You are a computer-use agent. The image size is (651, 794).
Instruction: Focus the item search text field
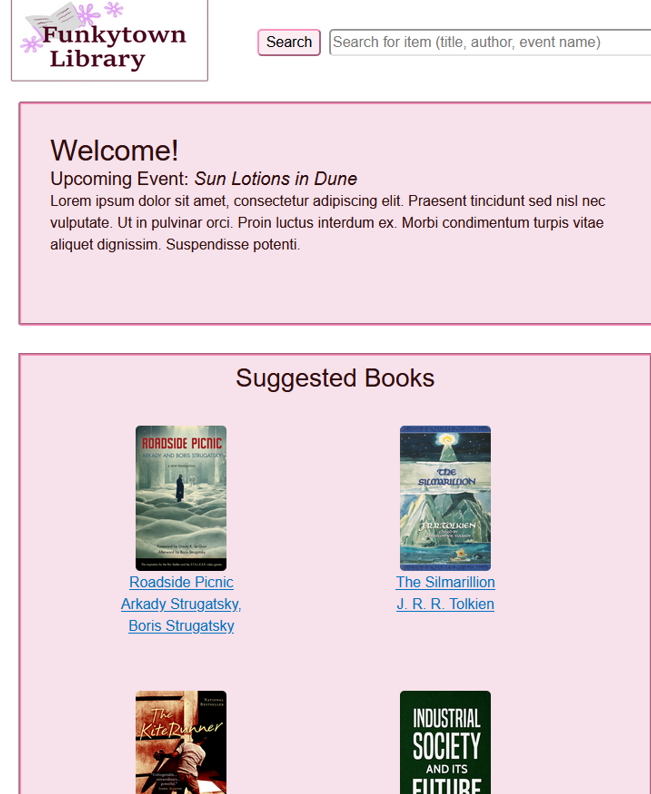(x=490, y=42)
